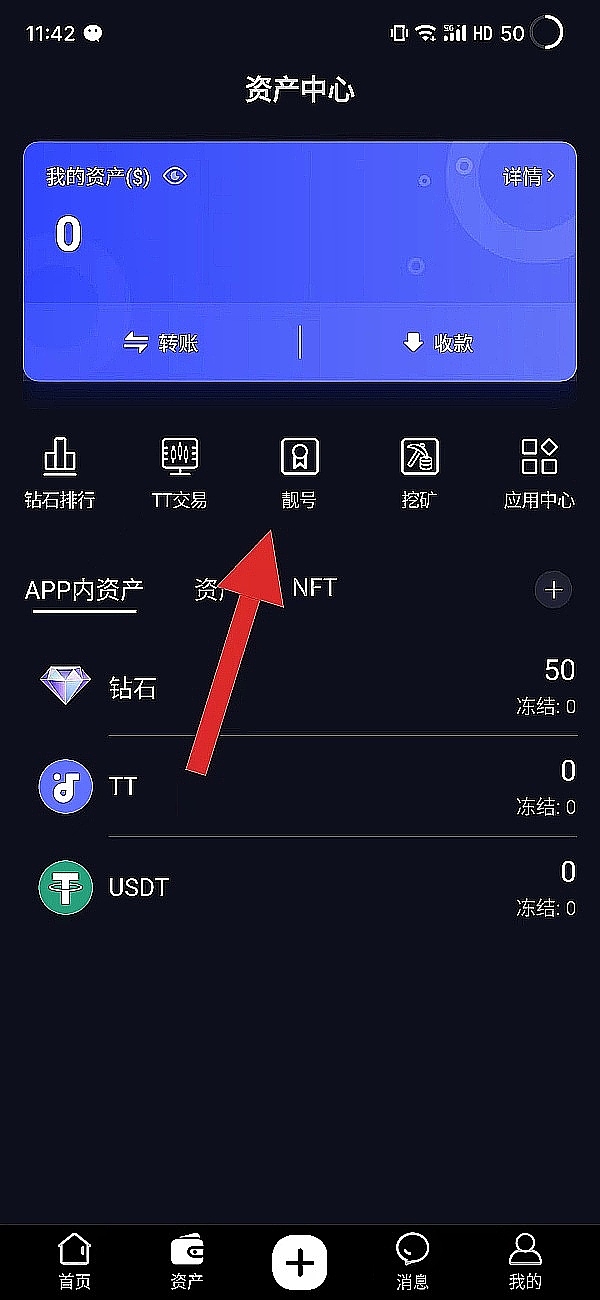Go to 首页 home tab
The width and height of the screenshot is (600, 1300).
[x=74, y=1260]
